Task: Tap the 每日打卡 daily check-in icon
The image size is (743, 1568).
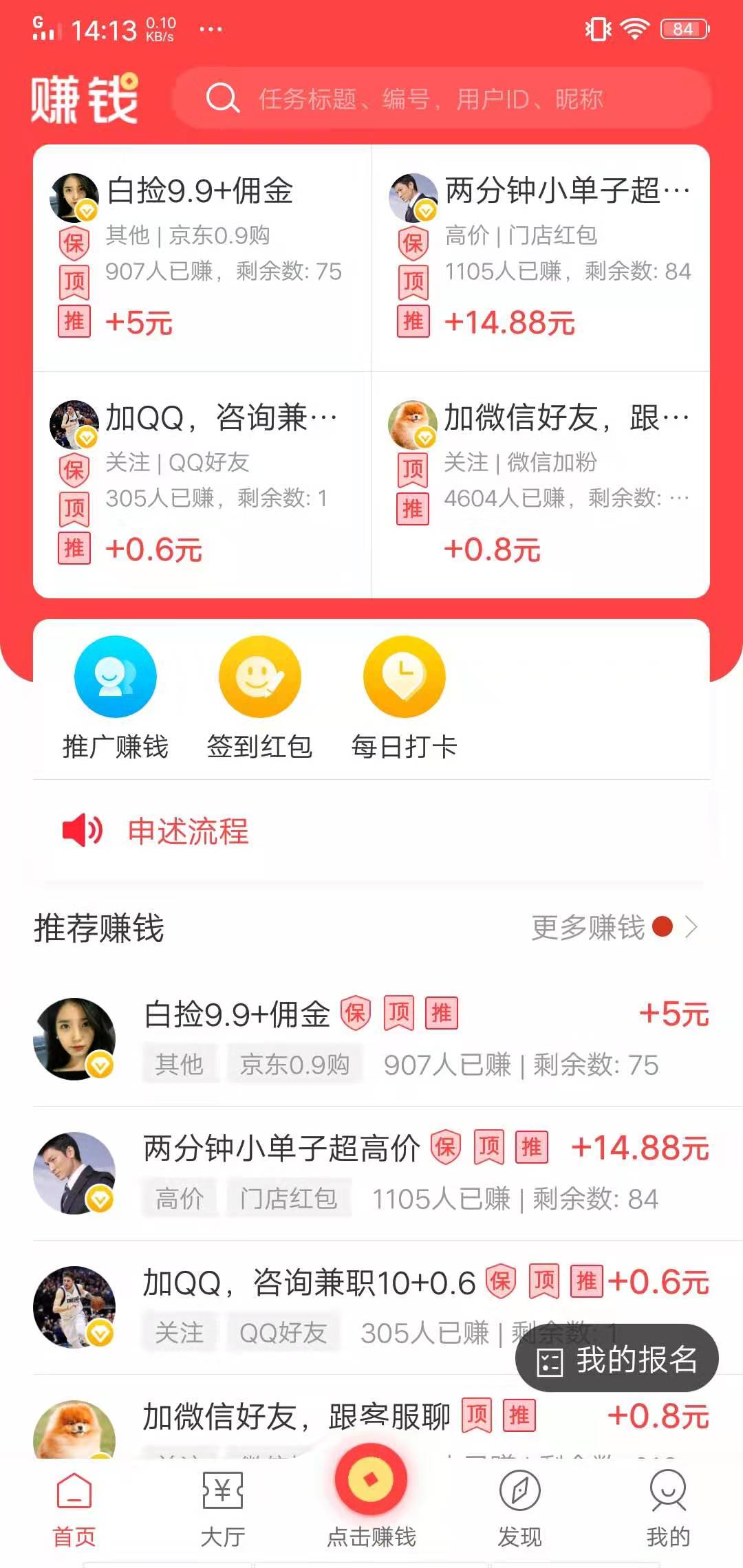Action: pos(404,677)
